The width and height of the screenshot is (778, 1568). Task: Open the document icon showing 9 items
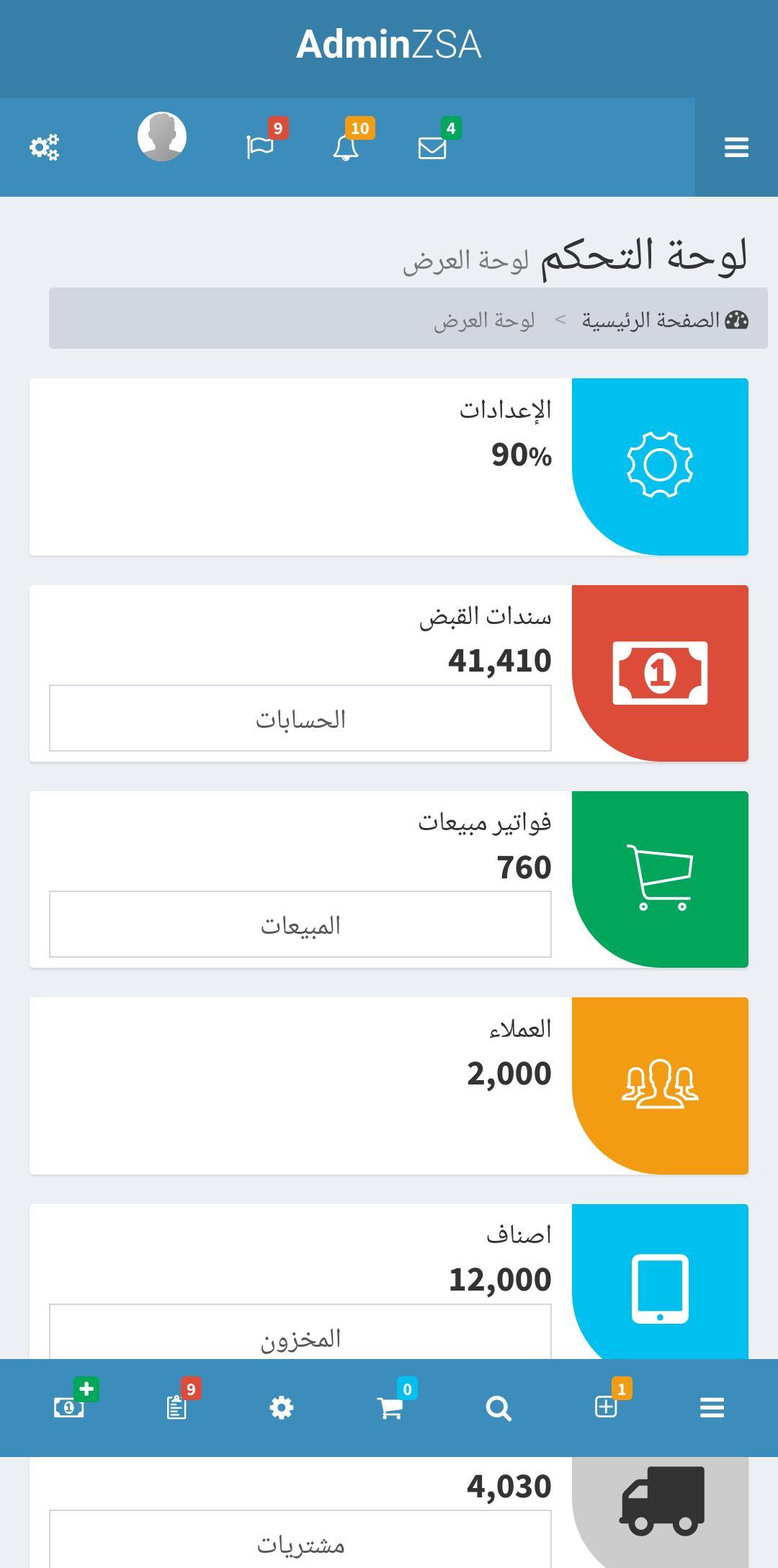pyautogui.click(x=175, y=1406)
